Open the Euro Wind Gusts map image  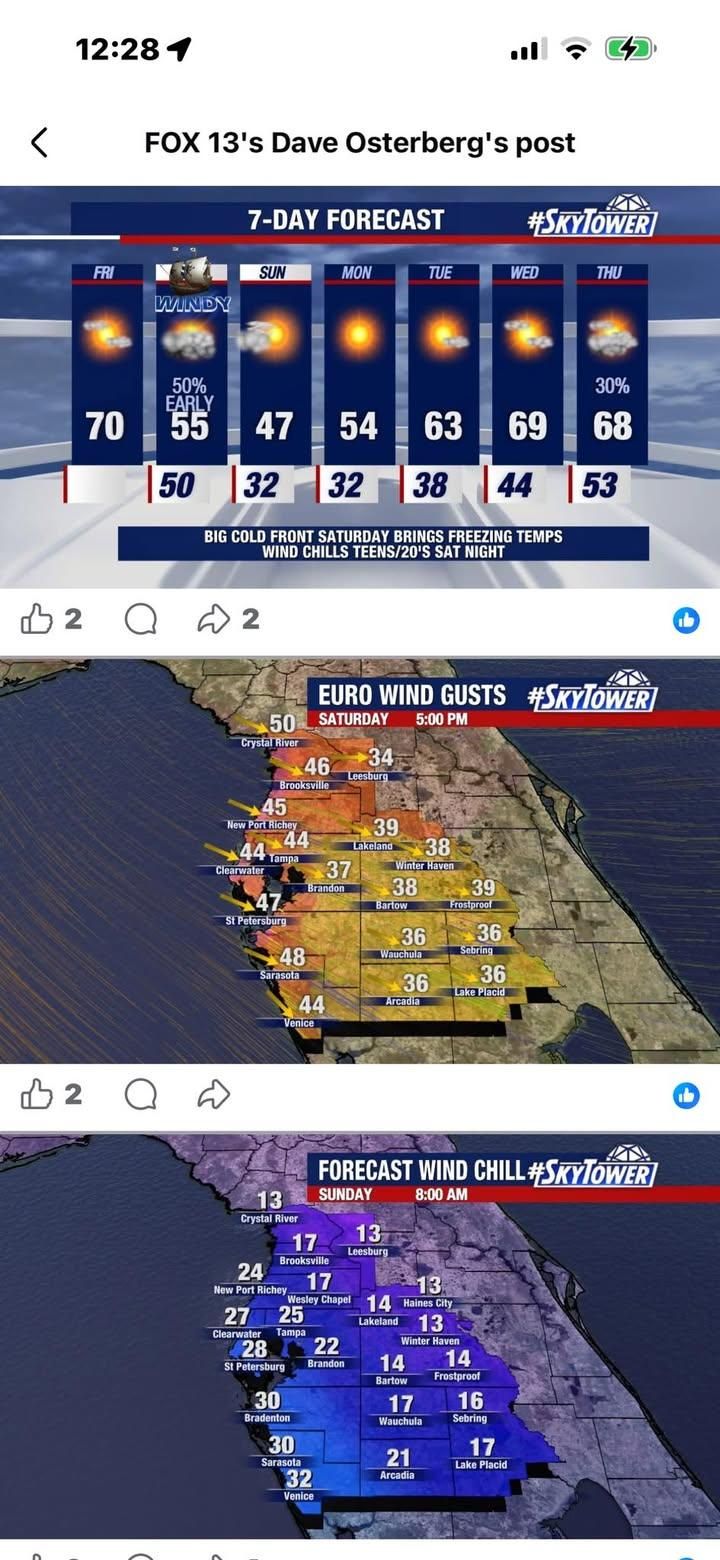pos(360,860)
